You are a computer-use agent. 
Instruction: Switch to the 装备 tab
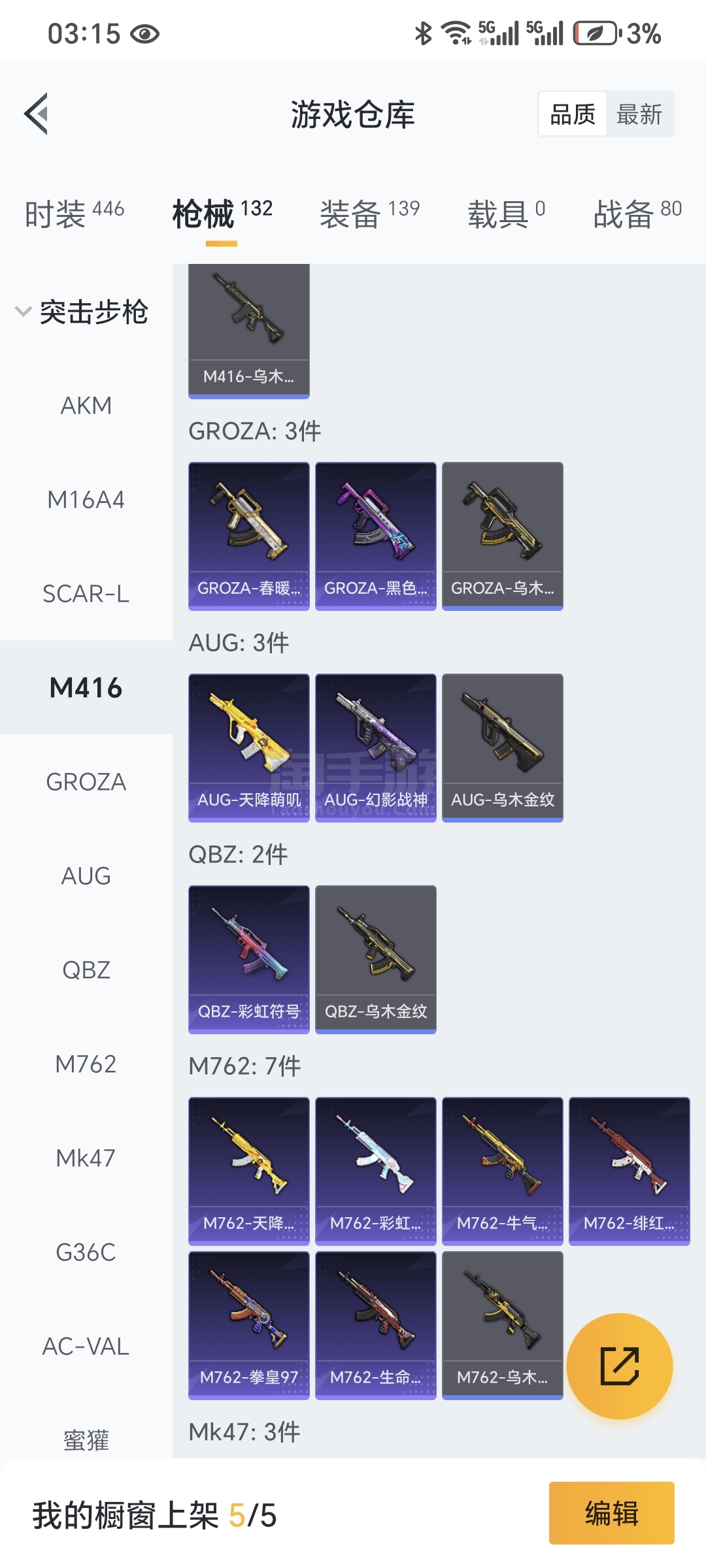tap(369, 214)
